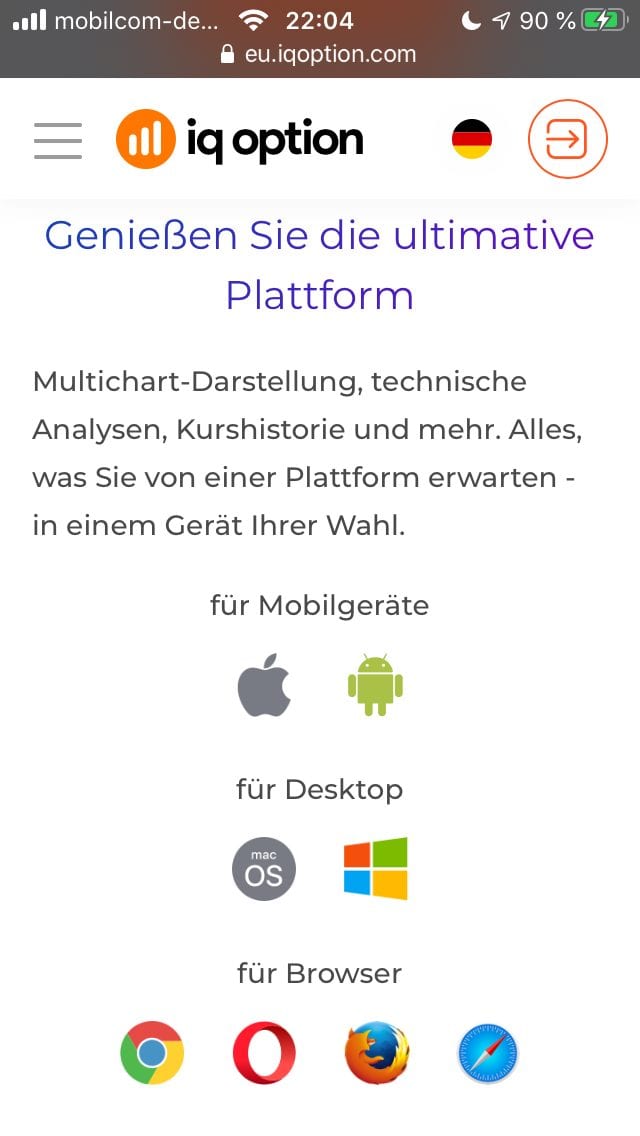Choose the Firefox browser icon
The width and height of the screenshot is (640, 1136).
[376, 1053]
